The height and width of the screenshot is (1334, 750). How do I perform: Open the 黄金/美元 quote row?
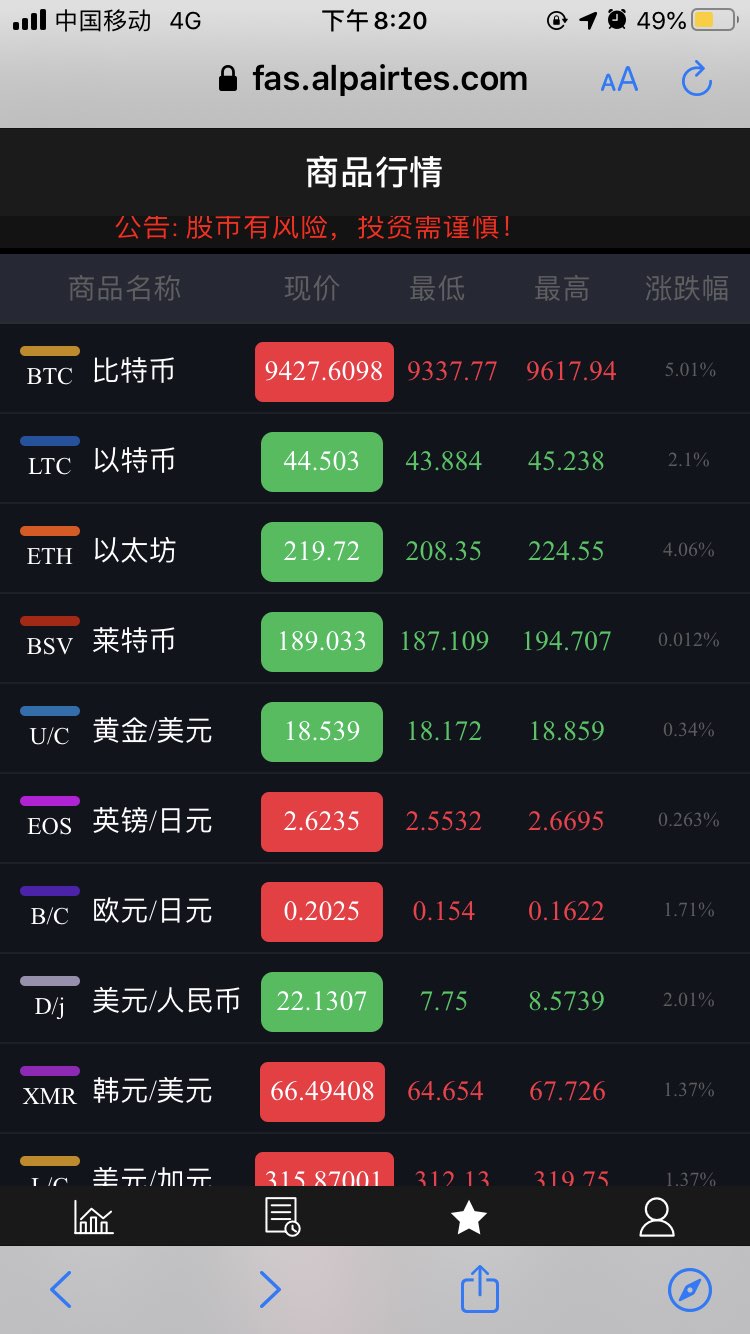pos(375,731)
